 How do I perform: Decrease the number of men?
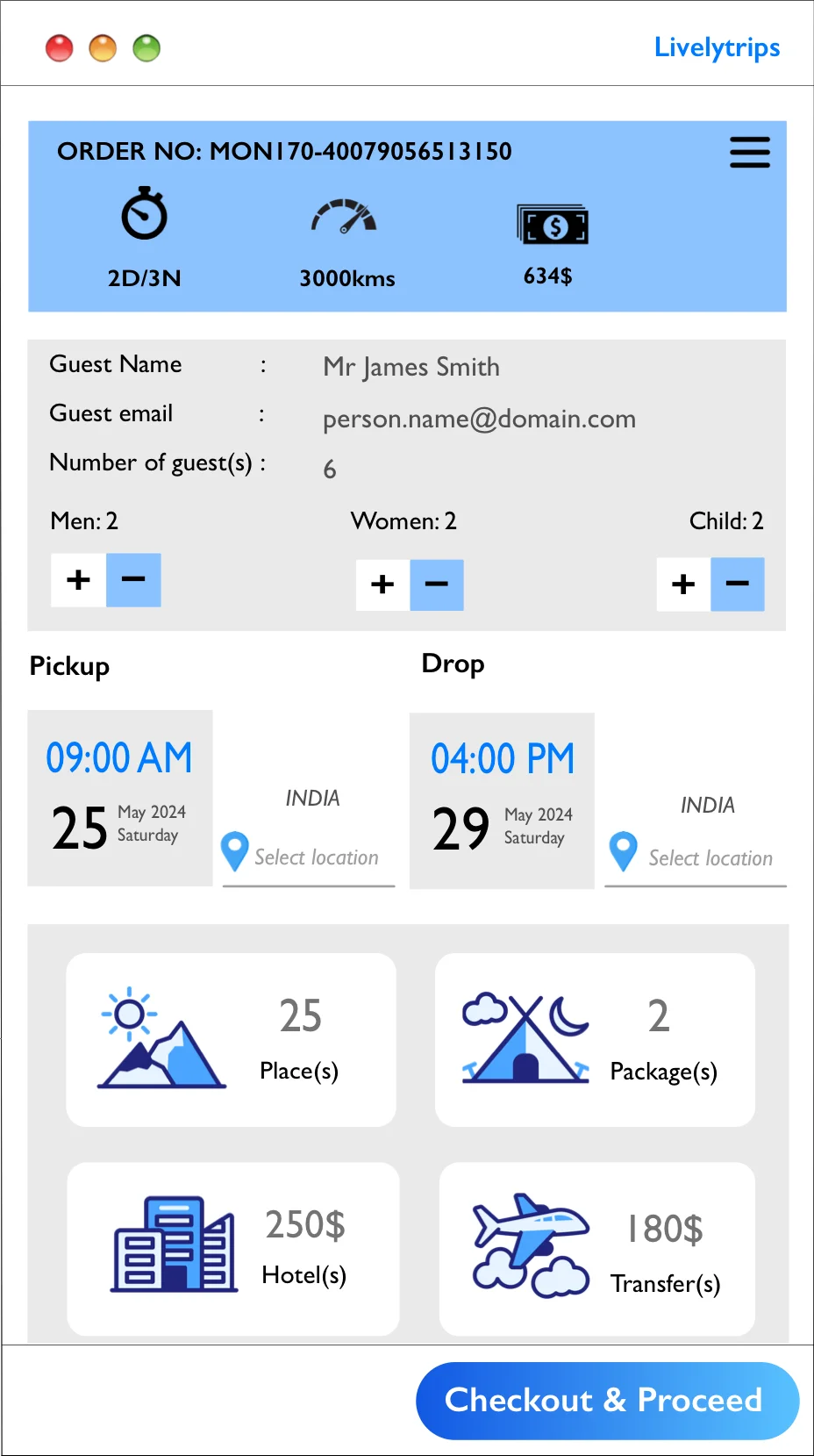tap(133, 580)
